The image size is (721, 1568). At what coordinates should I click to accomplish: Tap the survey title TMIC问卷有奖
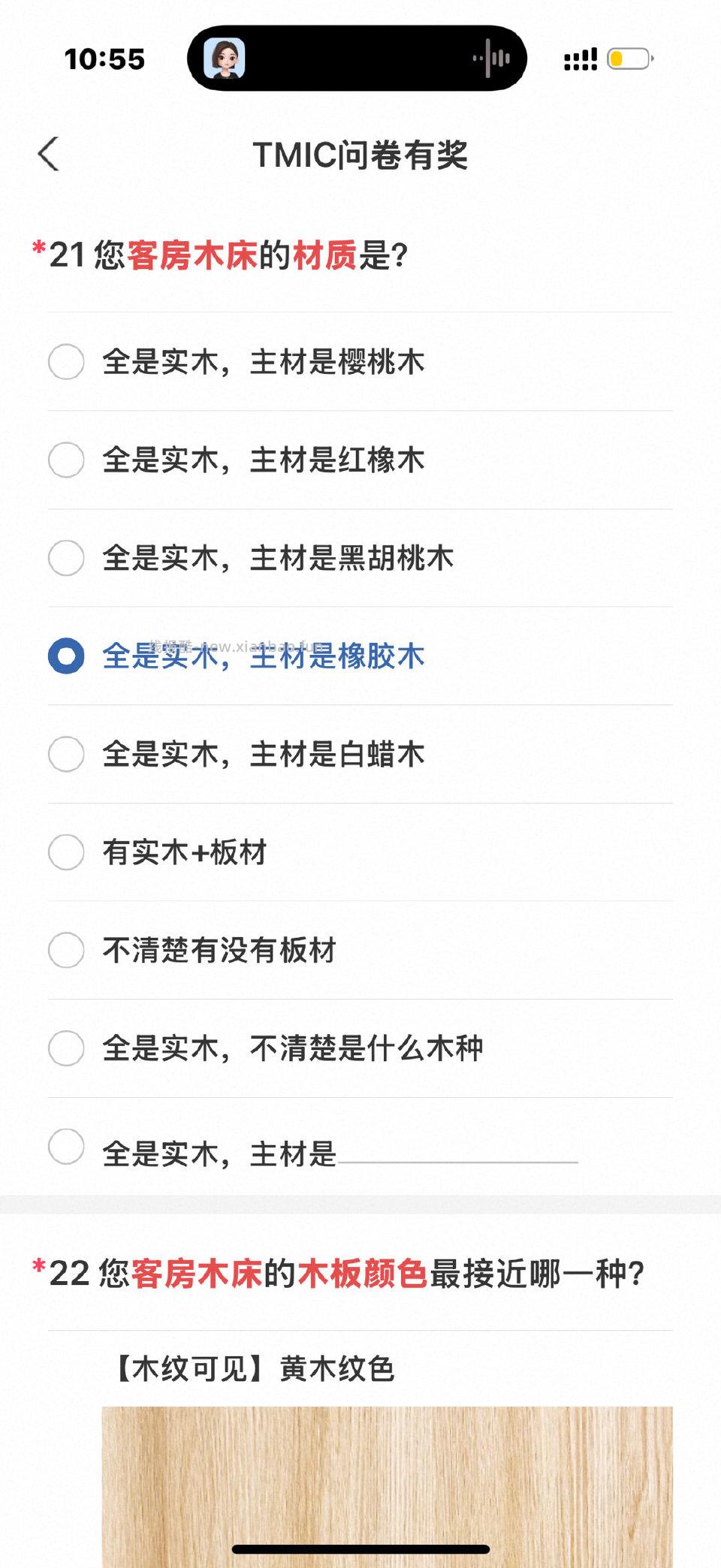(x=360, y=155)
